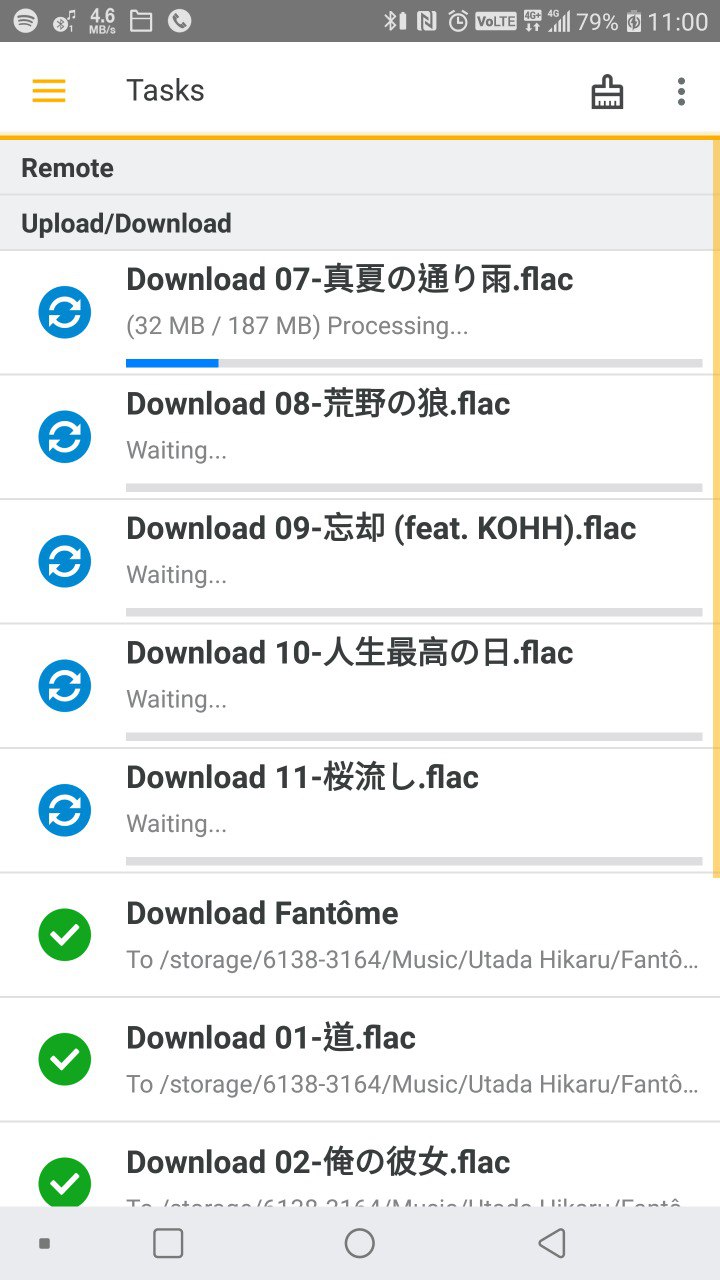
Task: Select the Download 08-荒野の狼.flac task
Action: pyautogui.click(x=360, y=437)
